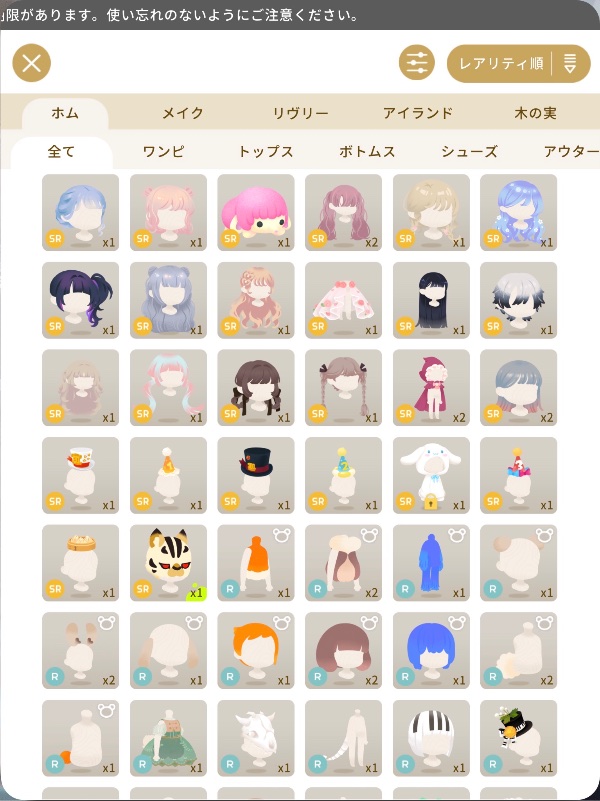Image resolution: width=600 pixels, height=801 pixels.
Task: Select the pink mushroom-cap hair item
Action: pyautogui.click(x=256, y=212)
